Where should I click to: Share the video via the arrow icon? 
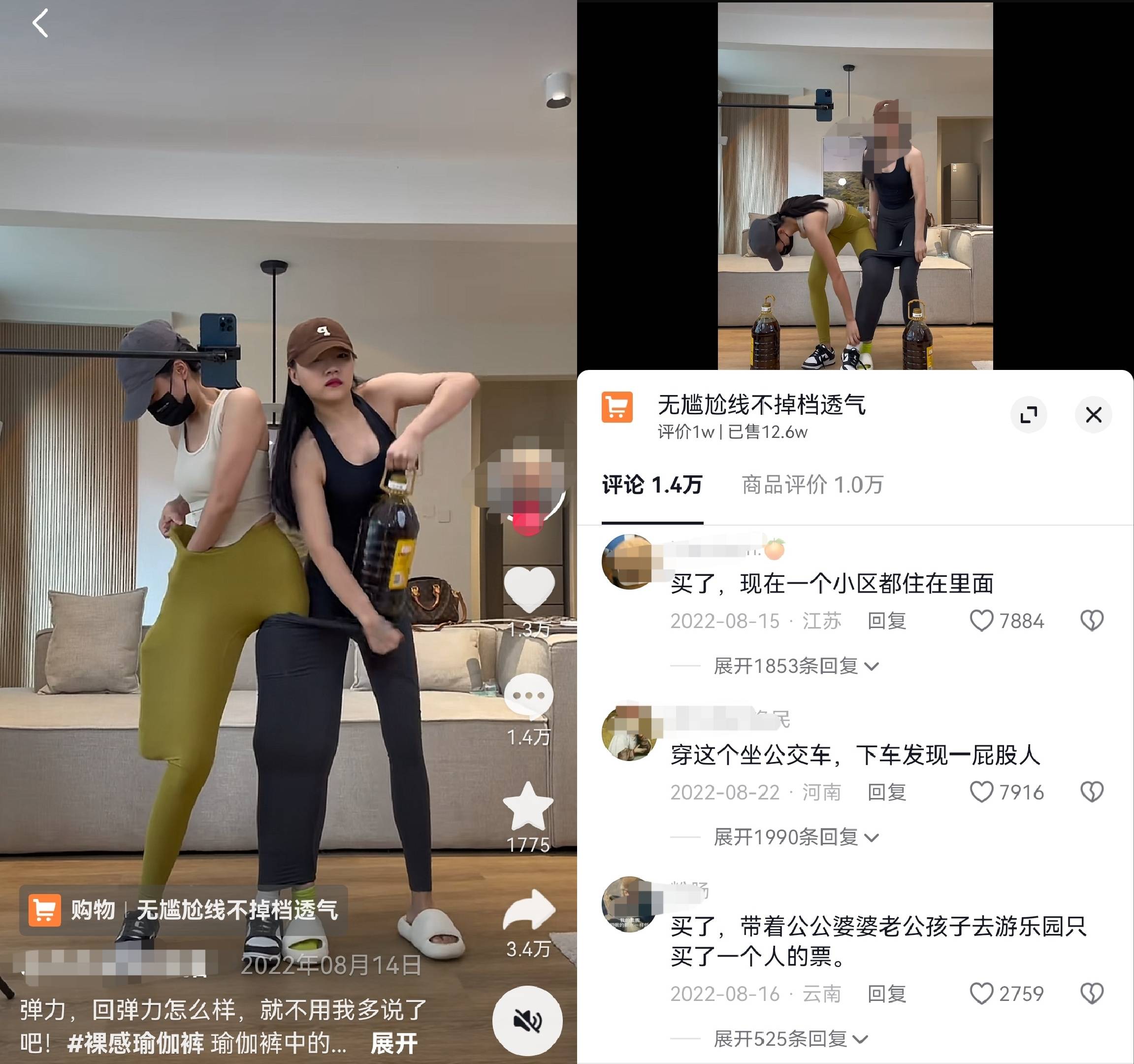pyautogui.click(x=528, y=909)
